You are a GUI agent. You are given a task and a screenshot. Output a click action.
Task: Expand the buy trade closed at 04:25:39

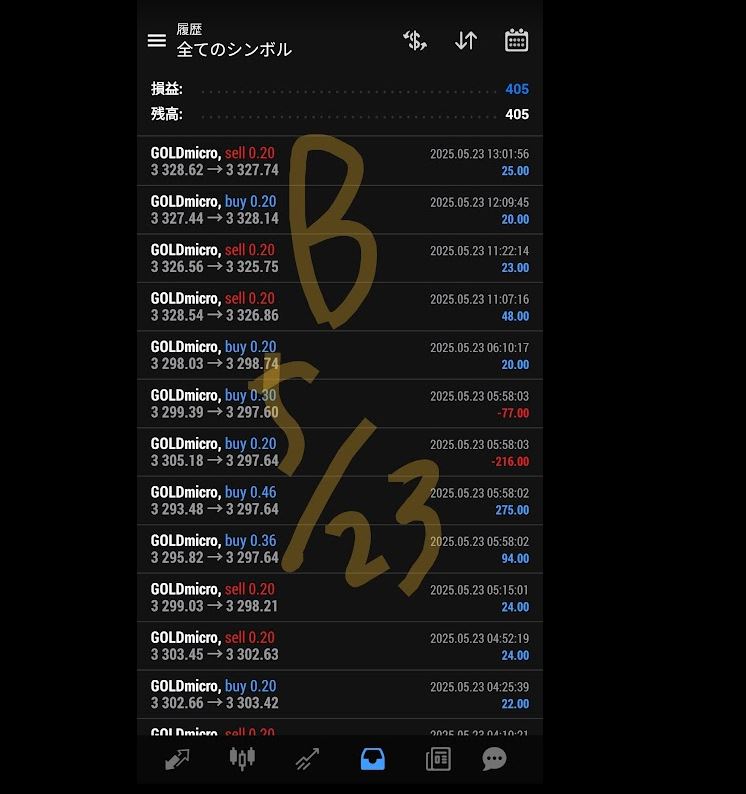339,695
